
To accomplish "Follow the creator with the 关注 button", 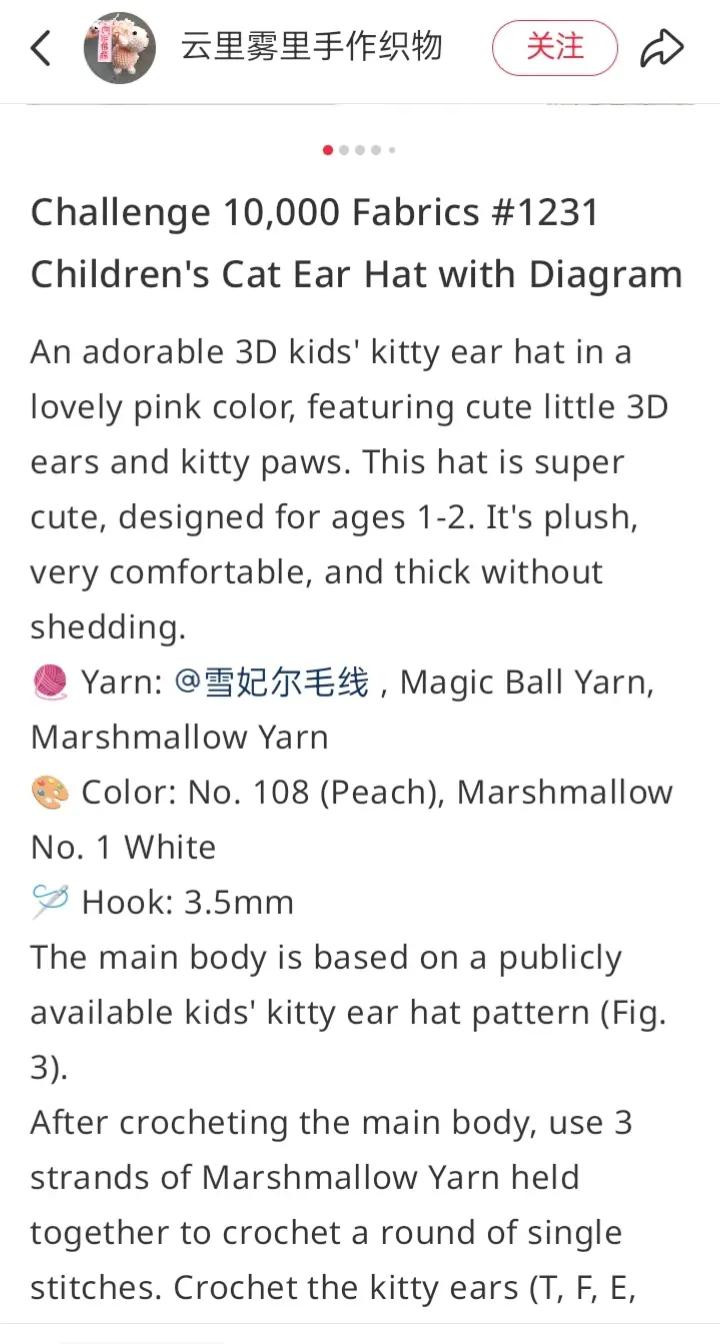I will [x=555, y=46].
